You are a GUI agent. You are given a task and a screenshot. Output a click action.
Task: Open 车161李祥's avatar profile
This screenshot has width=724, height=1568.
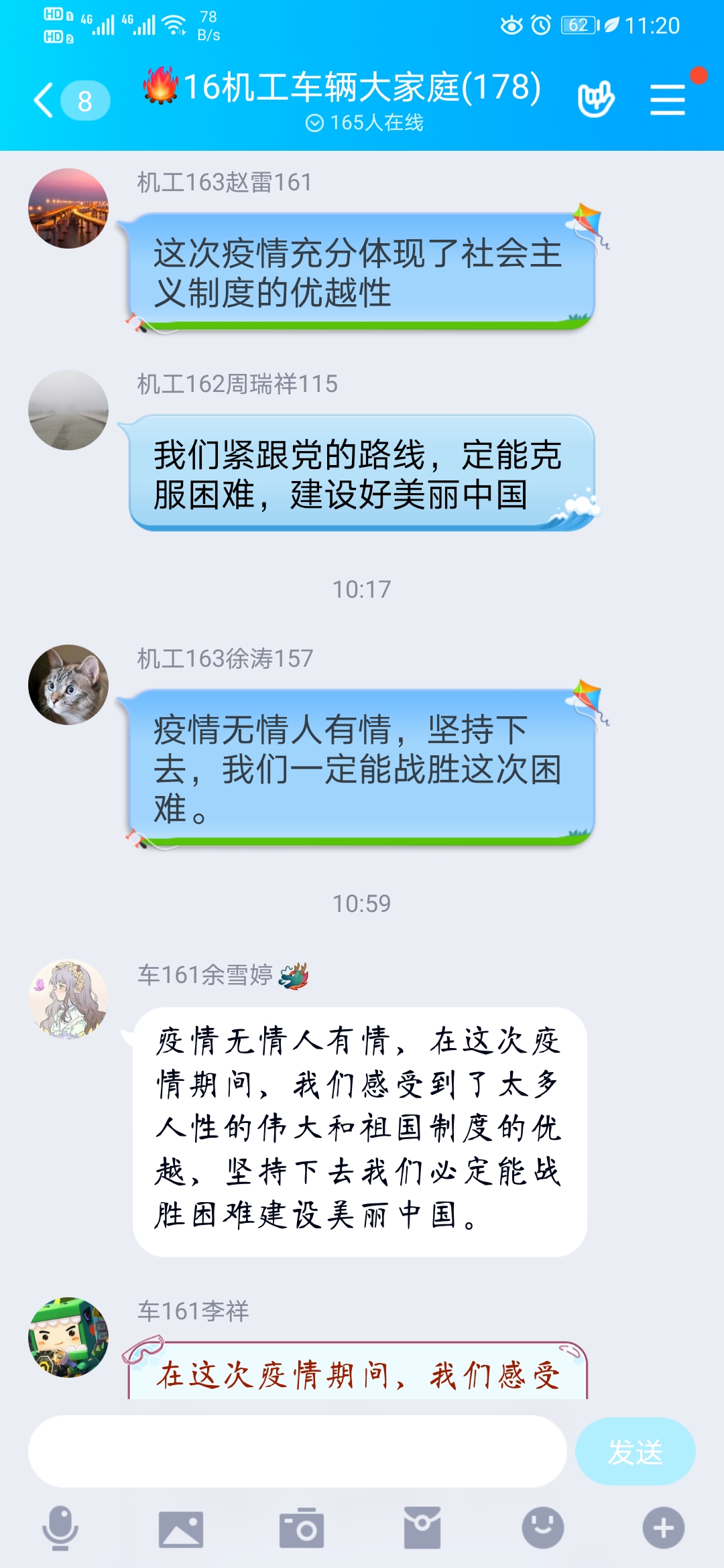(x=68, y=1337)
